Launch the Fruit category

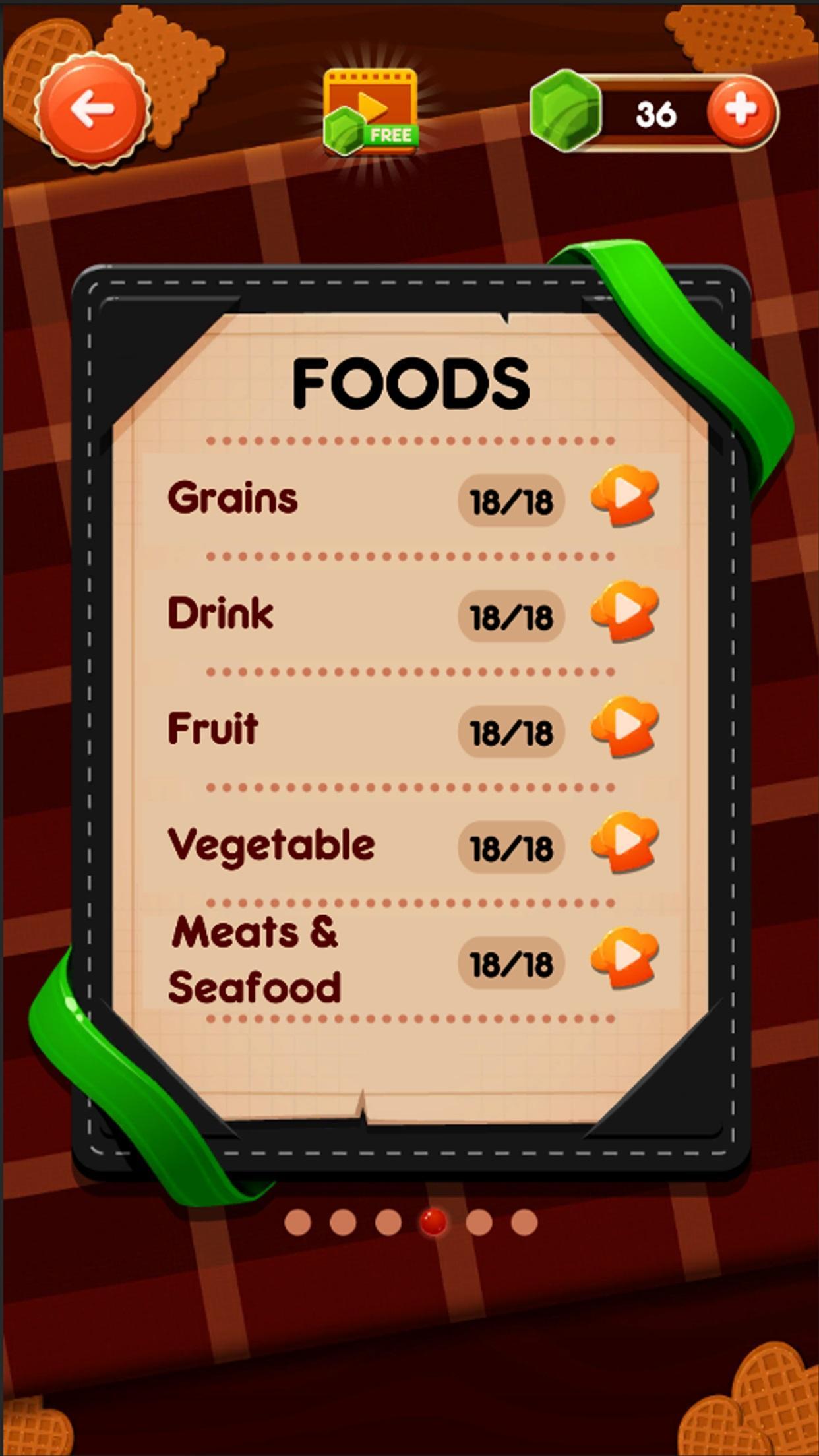click(624, 727)
